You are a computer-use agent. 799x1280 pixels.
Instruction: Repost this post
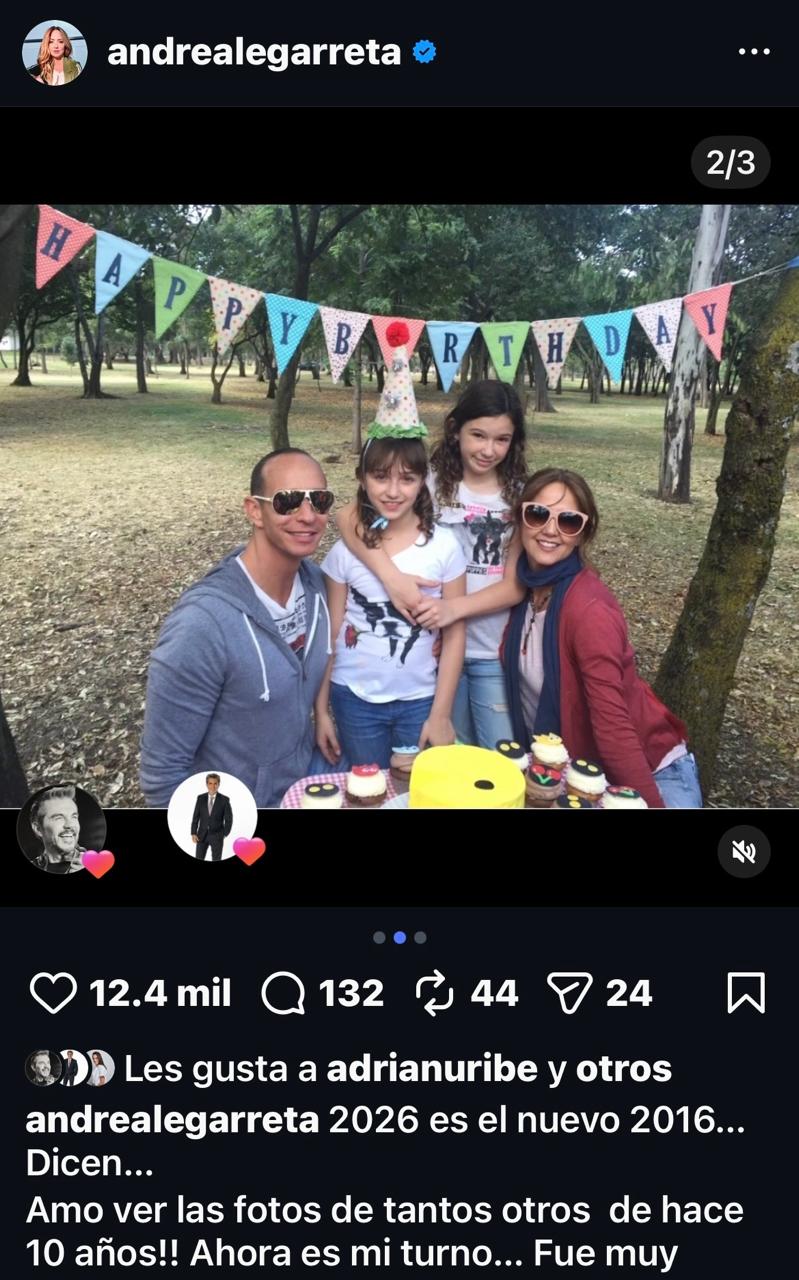tap(435, 993)
